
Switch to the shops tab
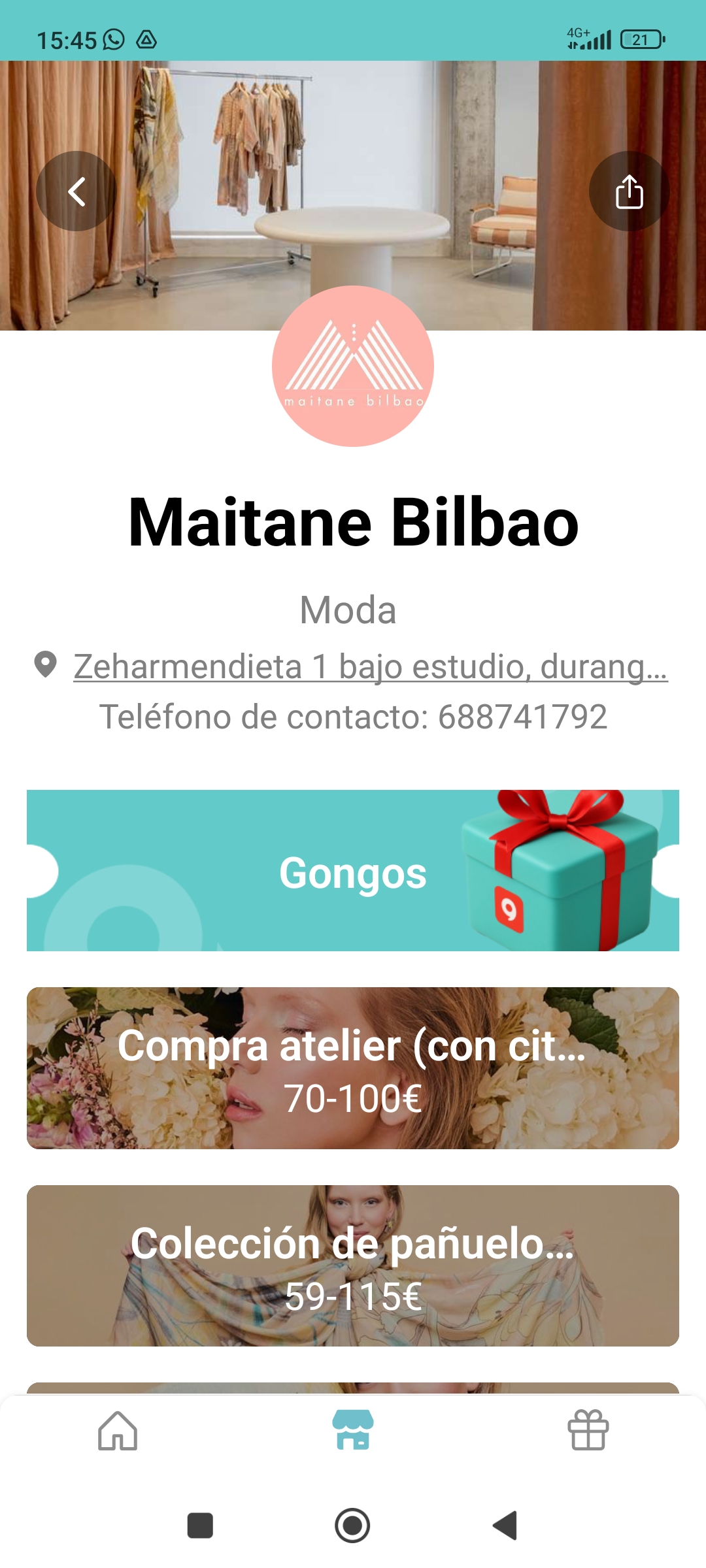353,1430
